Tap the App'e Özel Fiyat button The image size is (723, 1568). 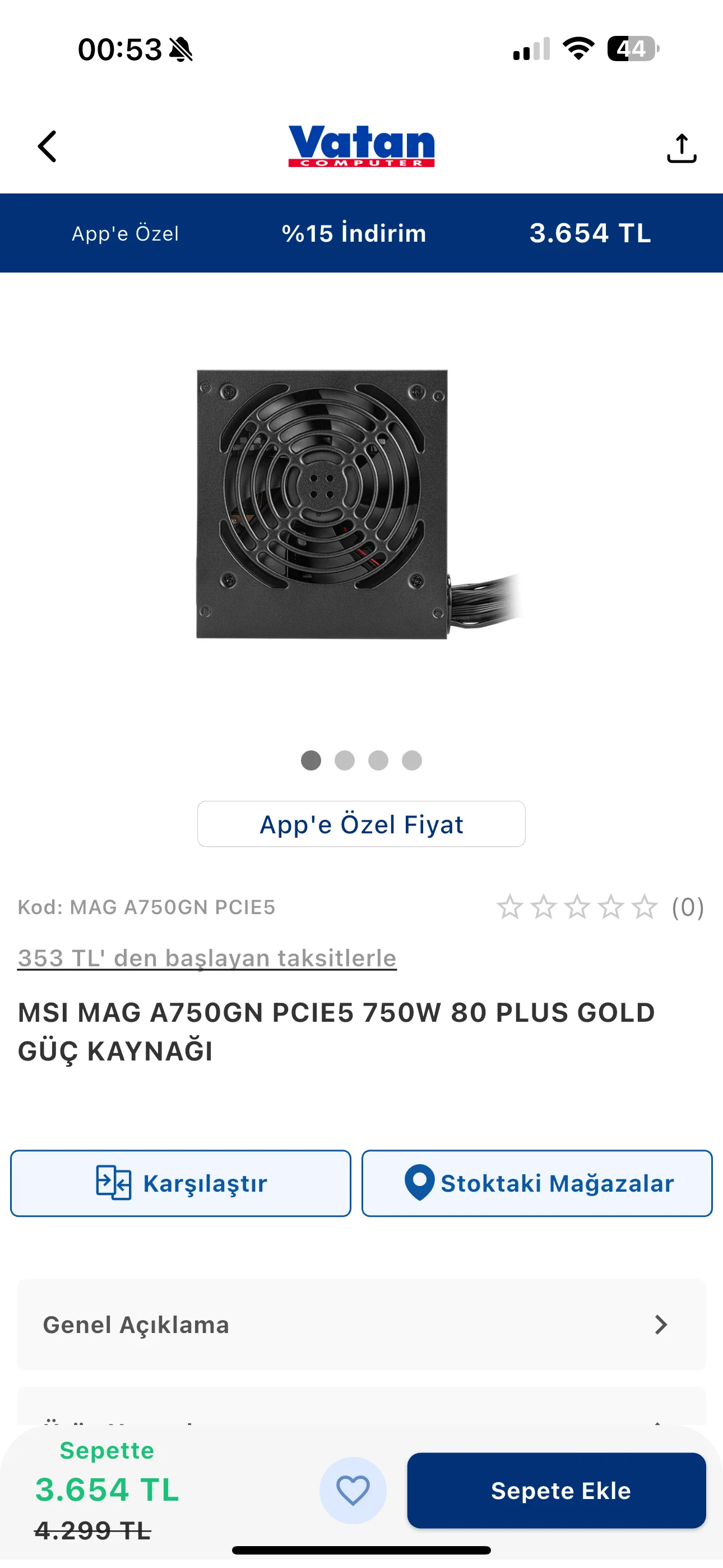click(361, 824)
